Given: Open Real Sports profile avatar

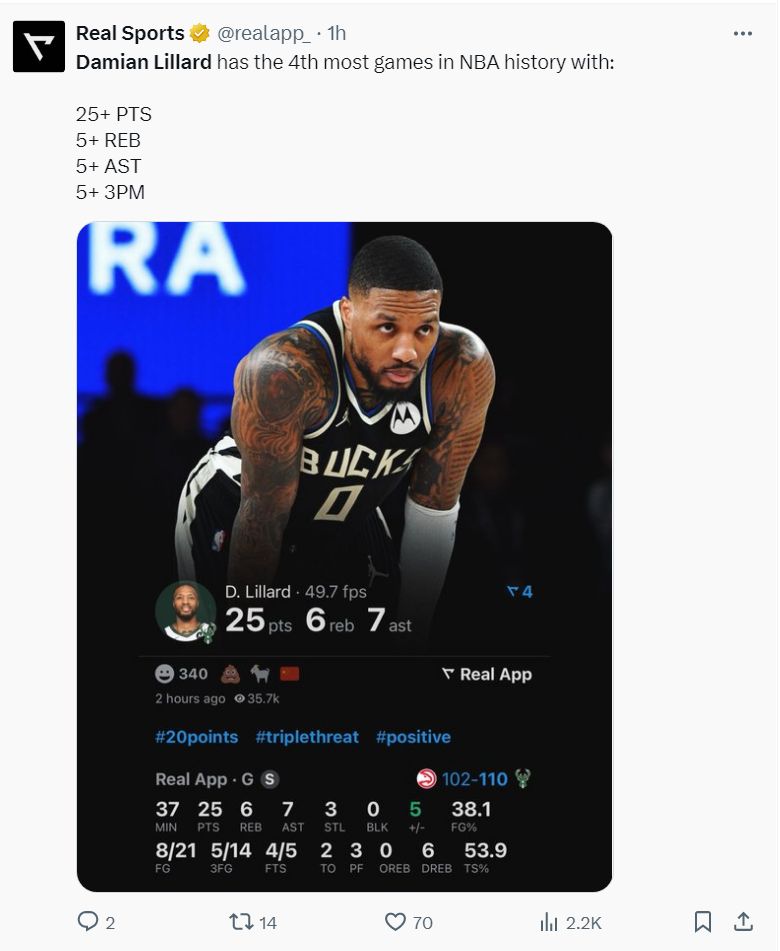Looking at the screenshot, I should point(38,46).
